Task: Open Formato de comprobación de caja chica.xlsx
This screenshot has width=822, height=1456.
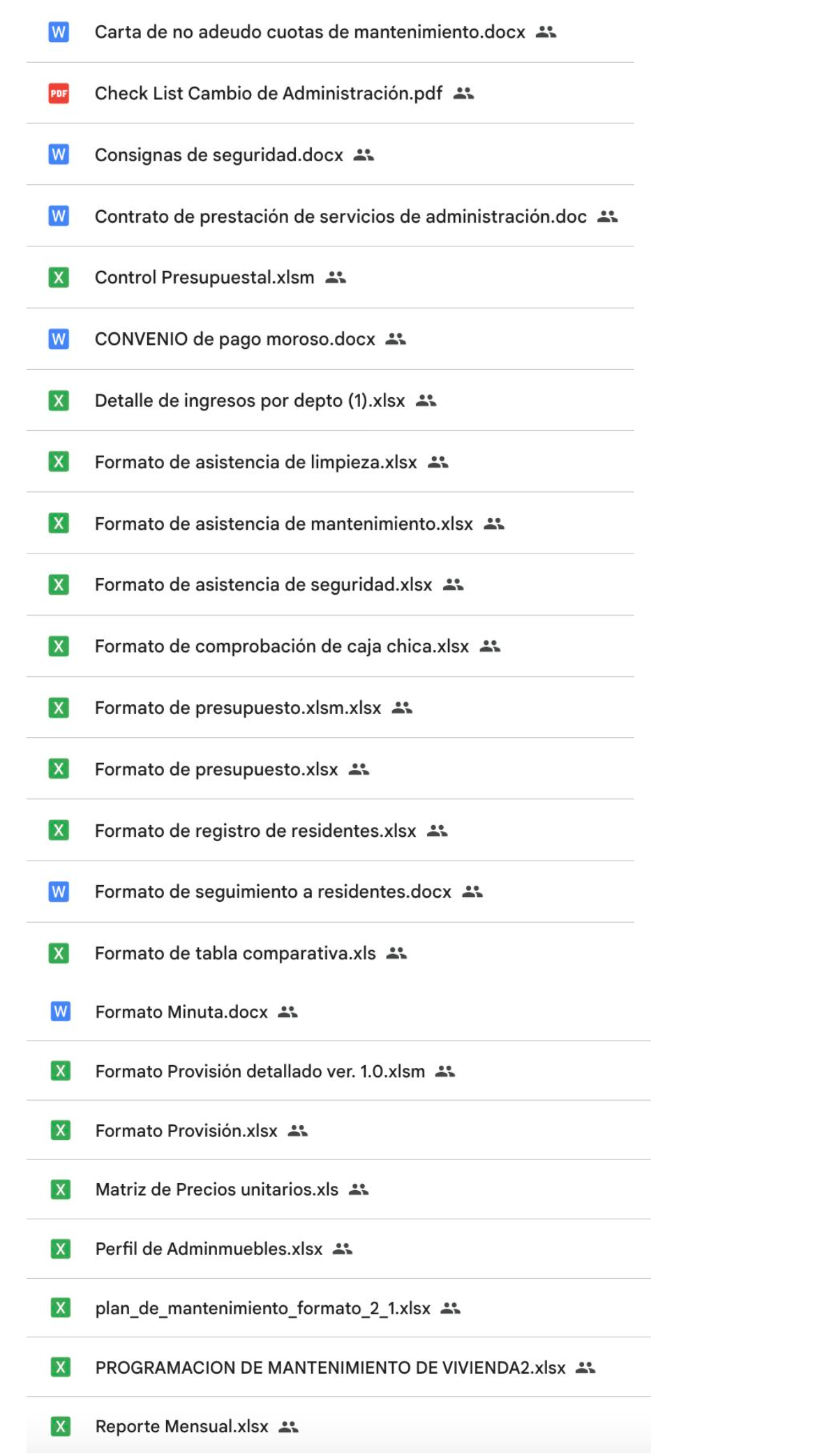Action: point(282,646)
